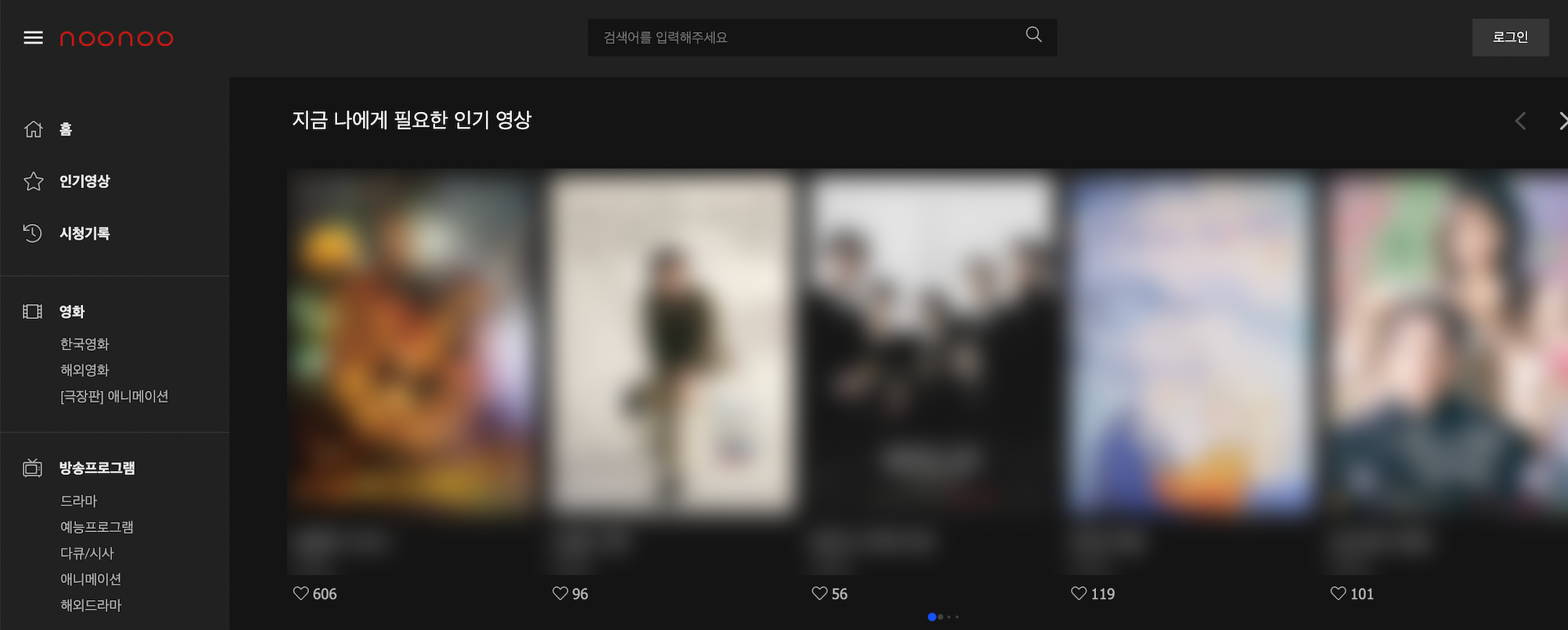
Task: Open 다큐/시사 category
Action: [x=87, y=553]
